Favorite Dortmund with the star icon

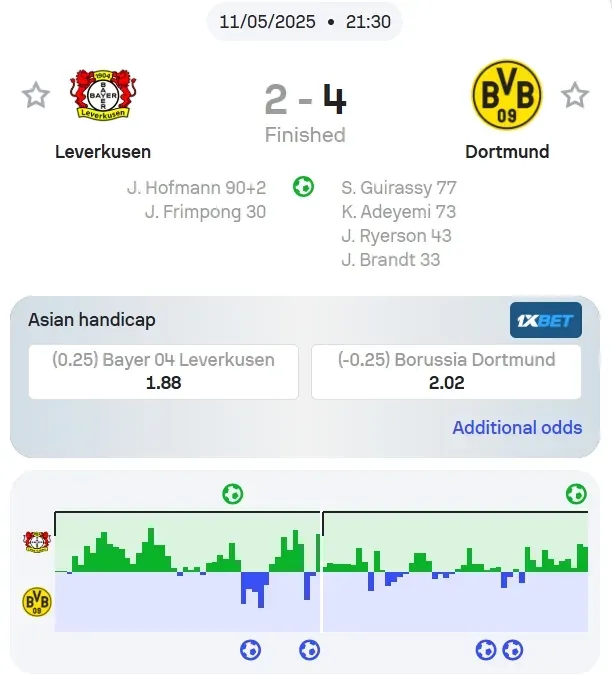coord(575,96)
